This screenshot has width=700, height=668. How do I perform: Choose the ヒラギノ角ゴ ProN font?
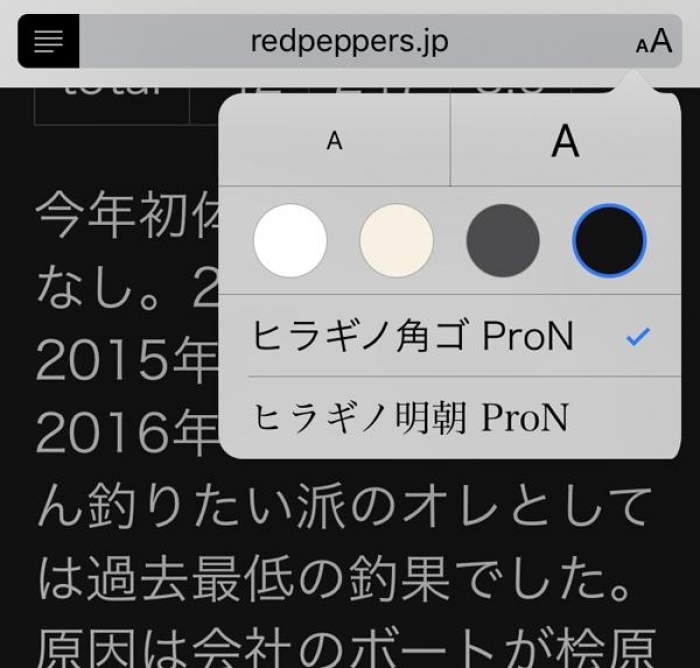[449, 337]
